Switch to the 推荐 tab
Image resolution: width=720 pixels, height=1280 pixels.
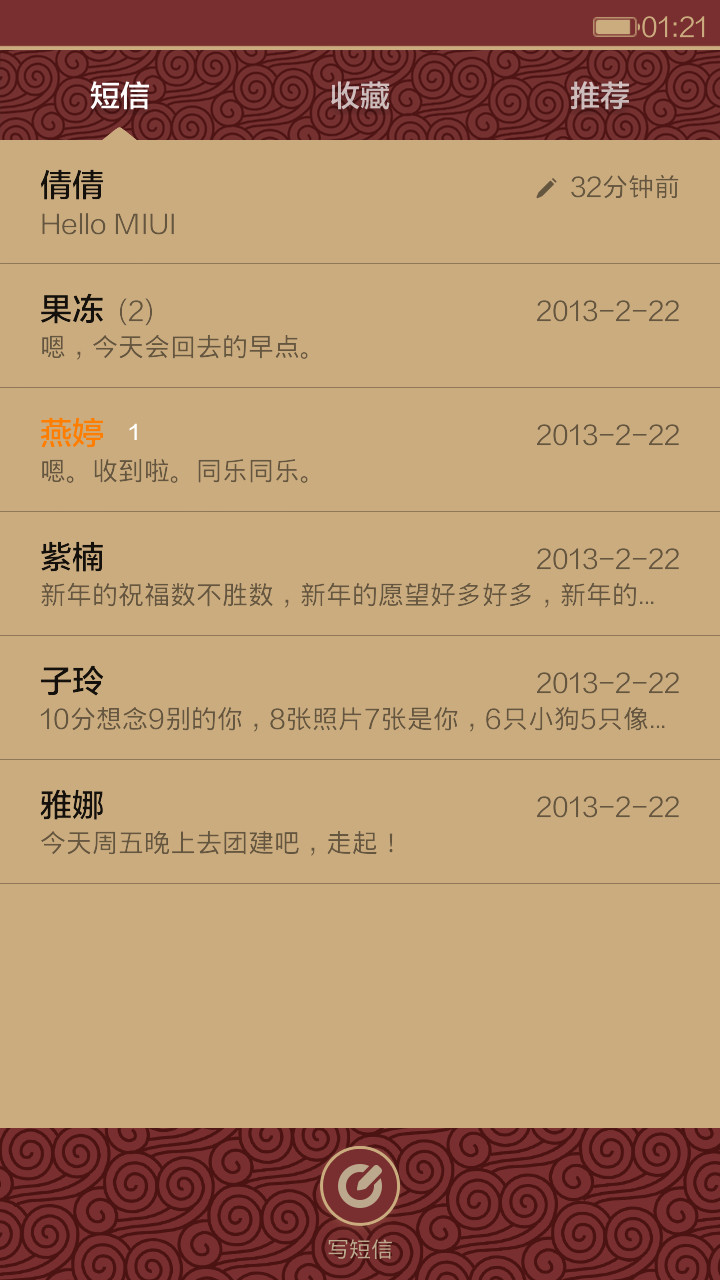tap(600, 96)
